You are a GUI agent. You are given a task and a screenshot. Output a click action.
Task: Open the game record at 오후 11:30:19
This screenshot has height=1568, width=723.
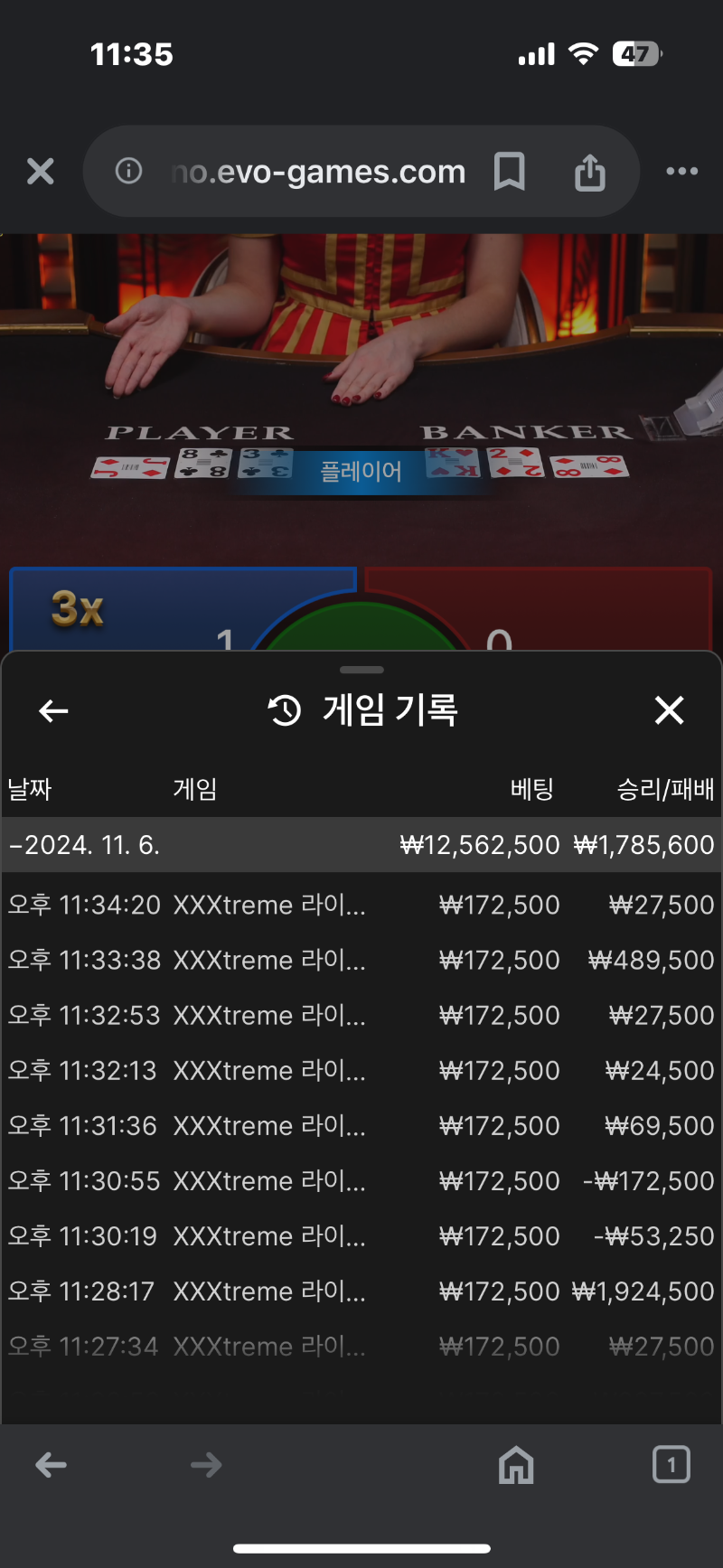pos(361,1235)
